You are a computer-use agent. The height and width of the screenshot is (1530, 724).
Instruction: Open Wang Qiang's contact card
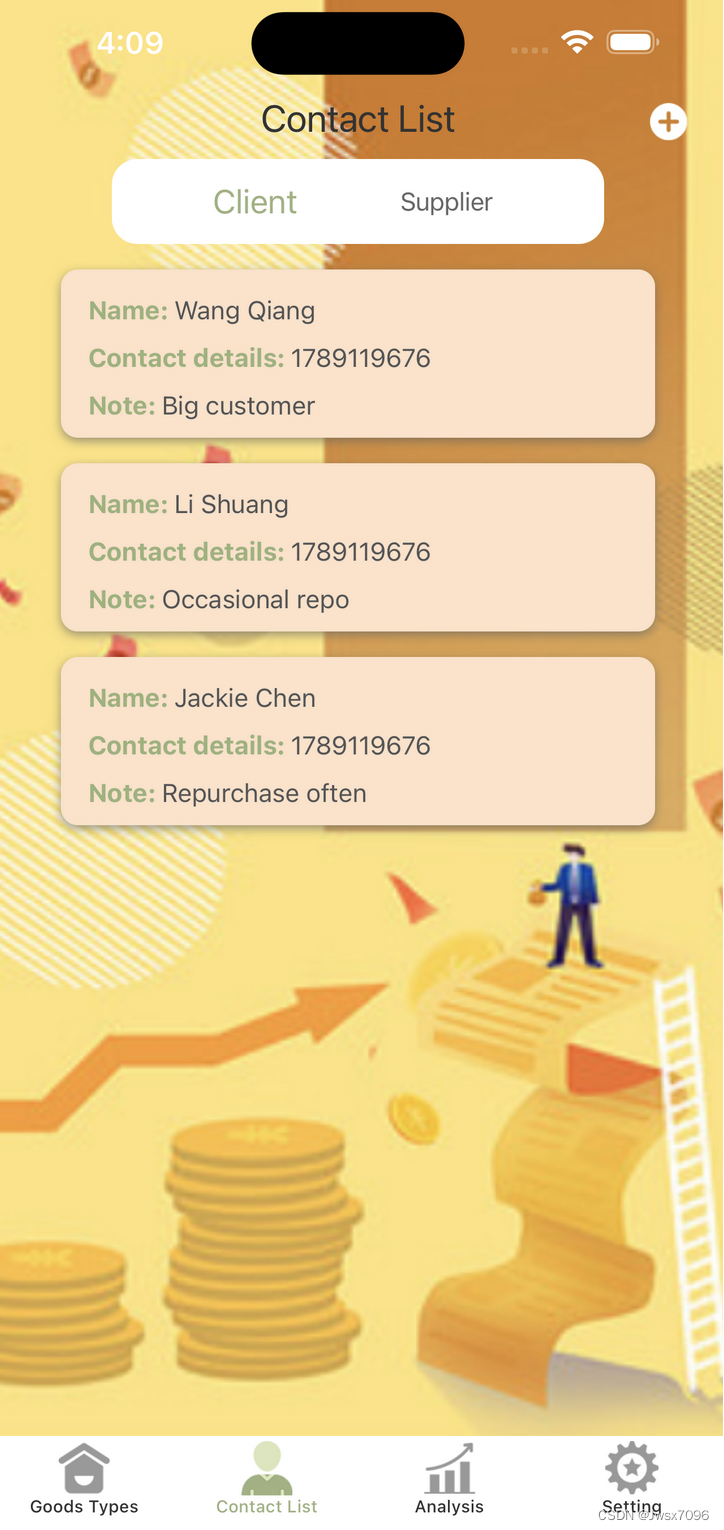pos(357,354)
